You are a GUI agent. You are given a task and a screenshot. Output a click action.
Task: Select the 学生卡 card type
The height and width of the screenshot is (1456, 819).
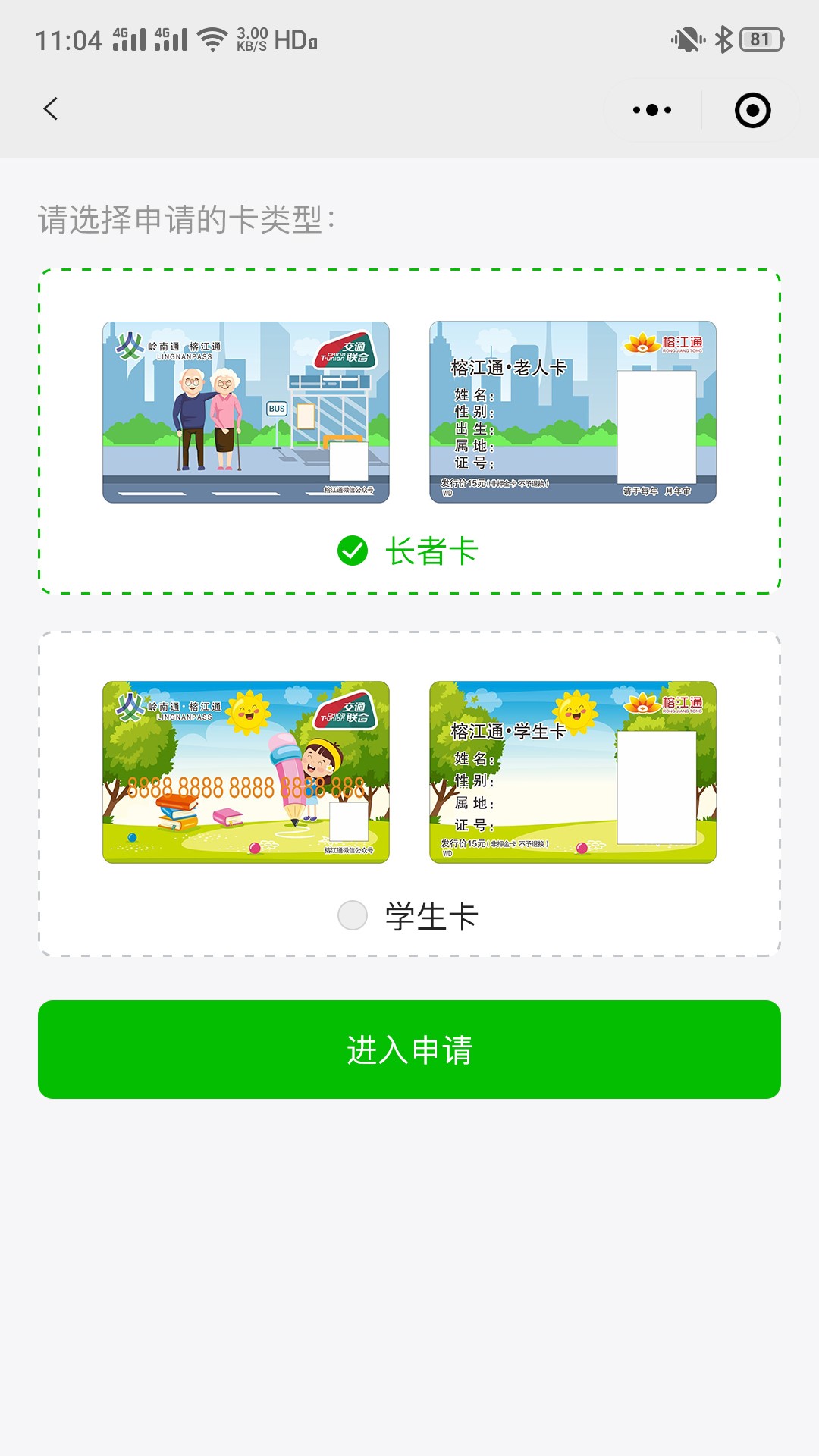tap(353, 915)
